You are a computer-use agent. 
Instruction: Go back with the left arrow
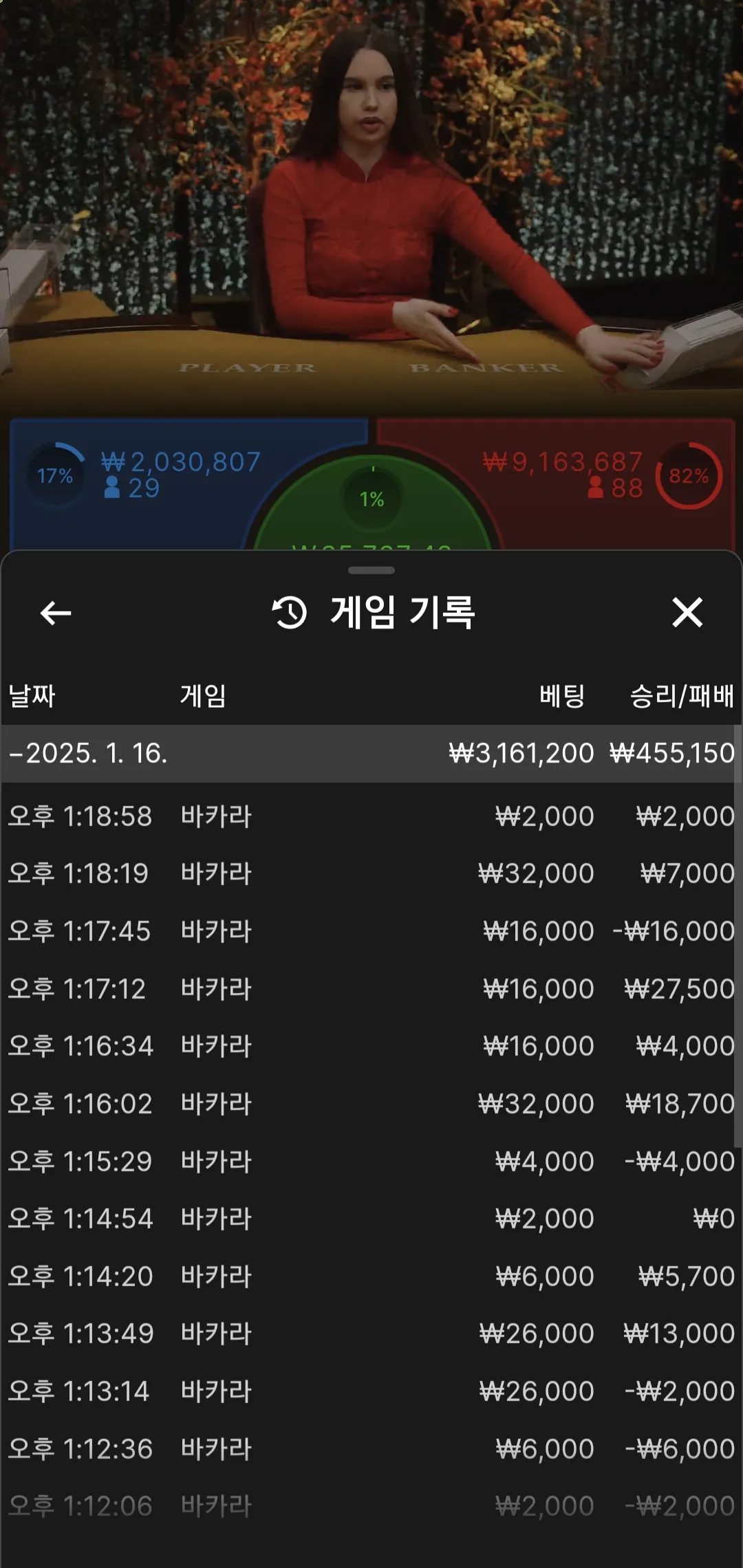click(56, 613)
